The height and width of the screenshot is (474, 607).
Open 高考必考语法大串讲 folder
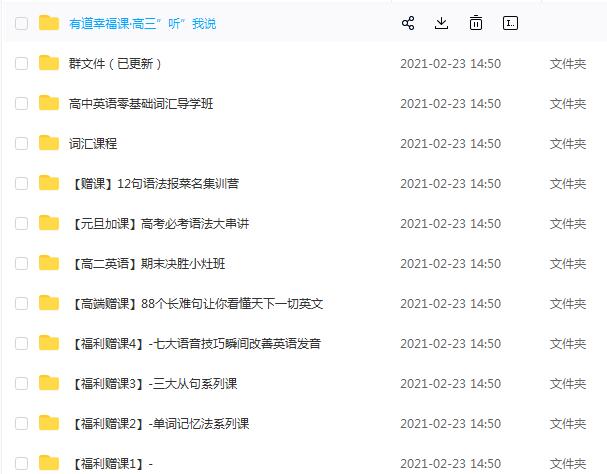[159, 223]
